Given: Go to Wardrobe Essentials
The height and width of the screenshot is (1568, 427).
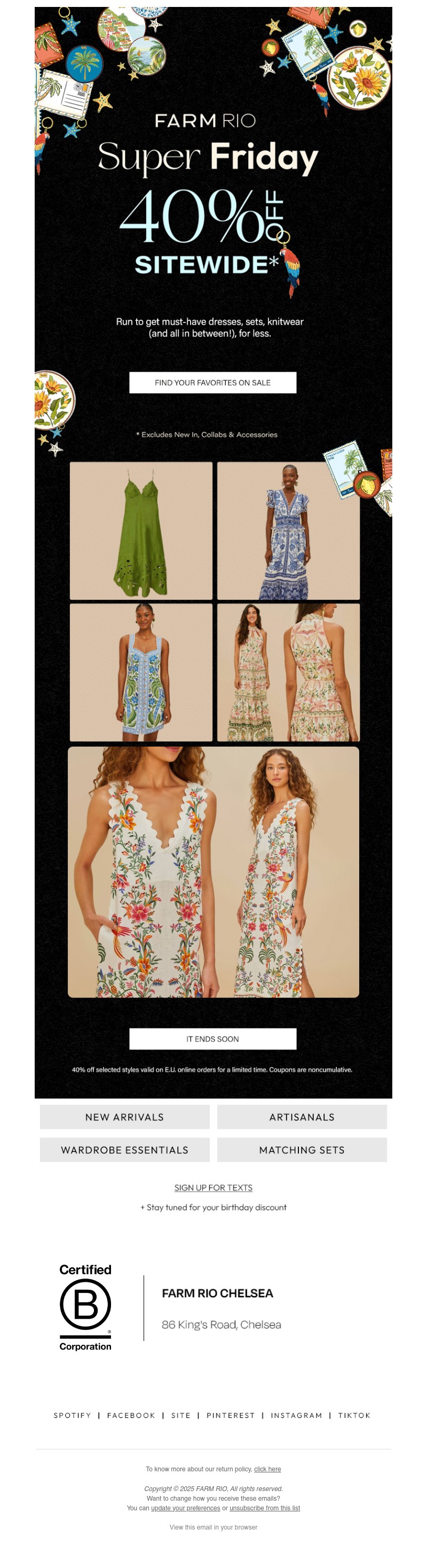Looking at the screenshot, I should tap(125, 1149).
